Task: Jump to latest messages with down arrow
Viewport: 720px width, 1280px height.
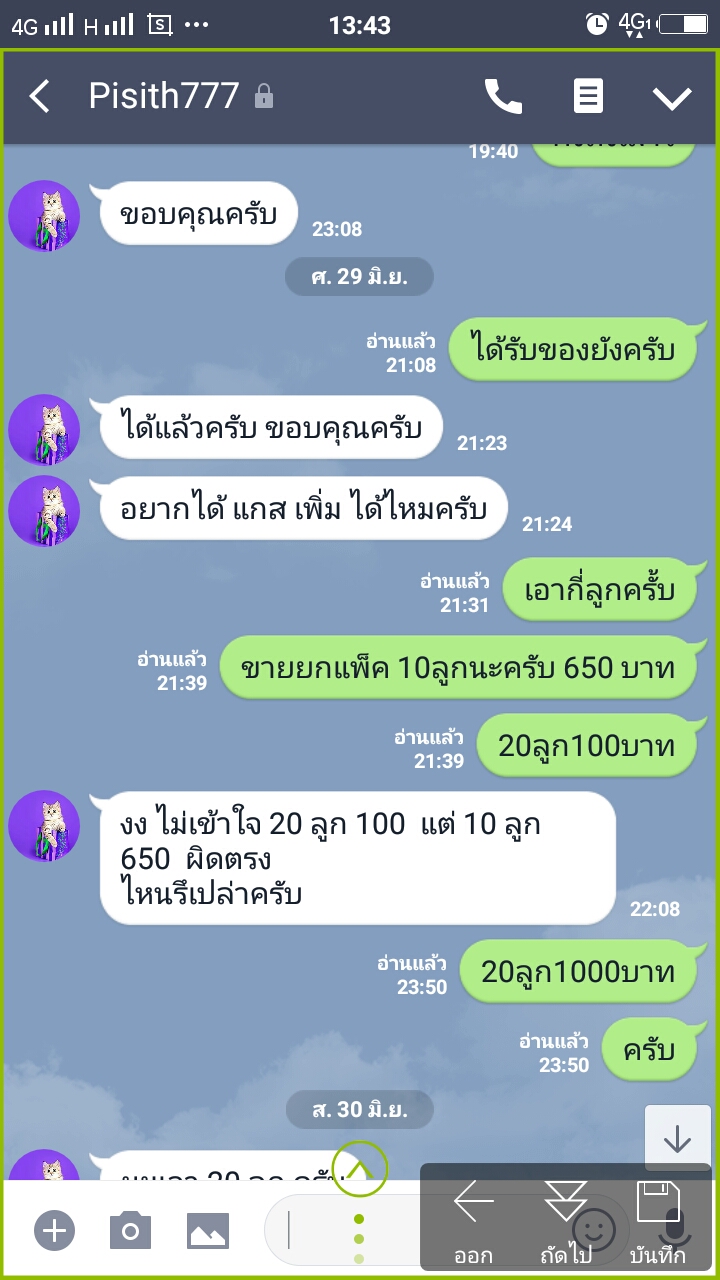Action: point(677,1139)
